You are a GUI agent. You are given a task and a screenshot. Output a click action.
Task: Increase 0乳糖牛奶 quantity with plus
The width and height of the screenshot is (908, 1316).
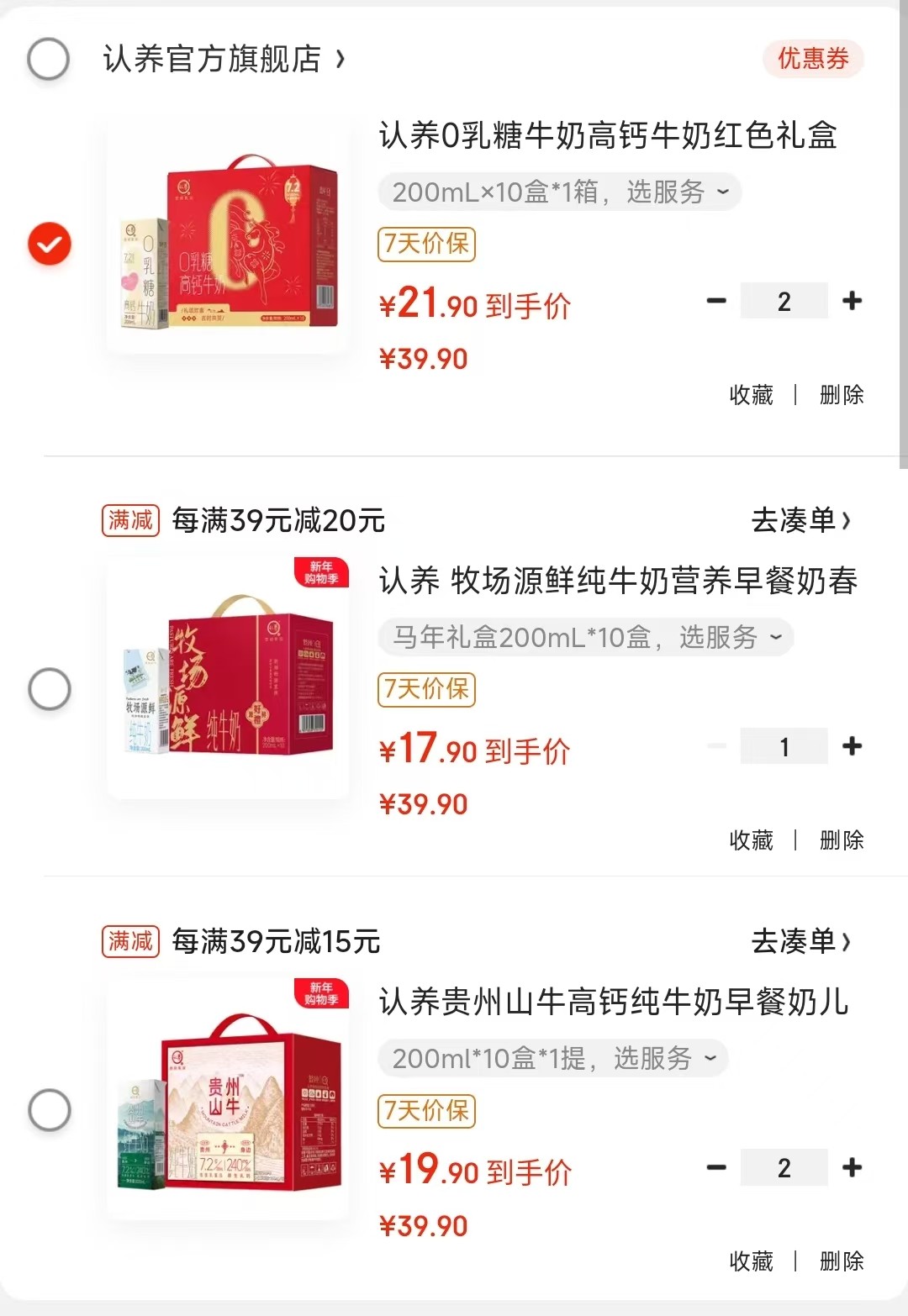point(852,301)
